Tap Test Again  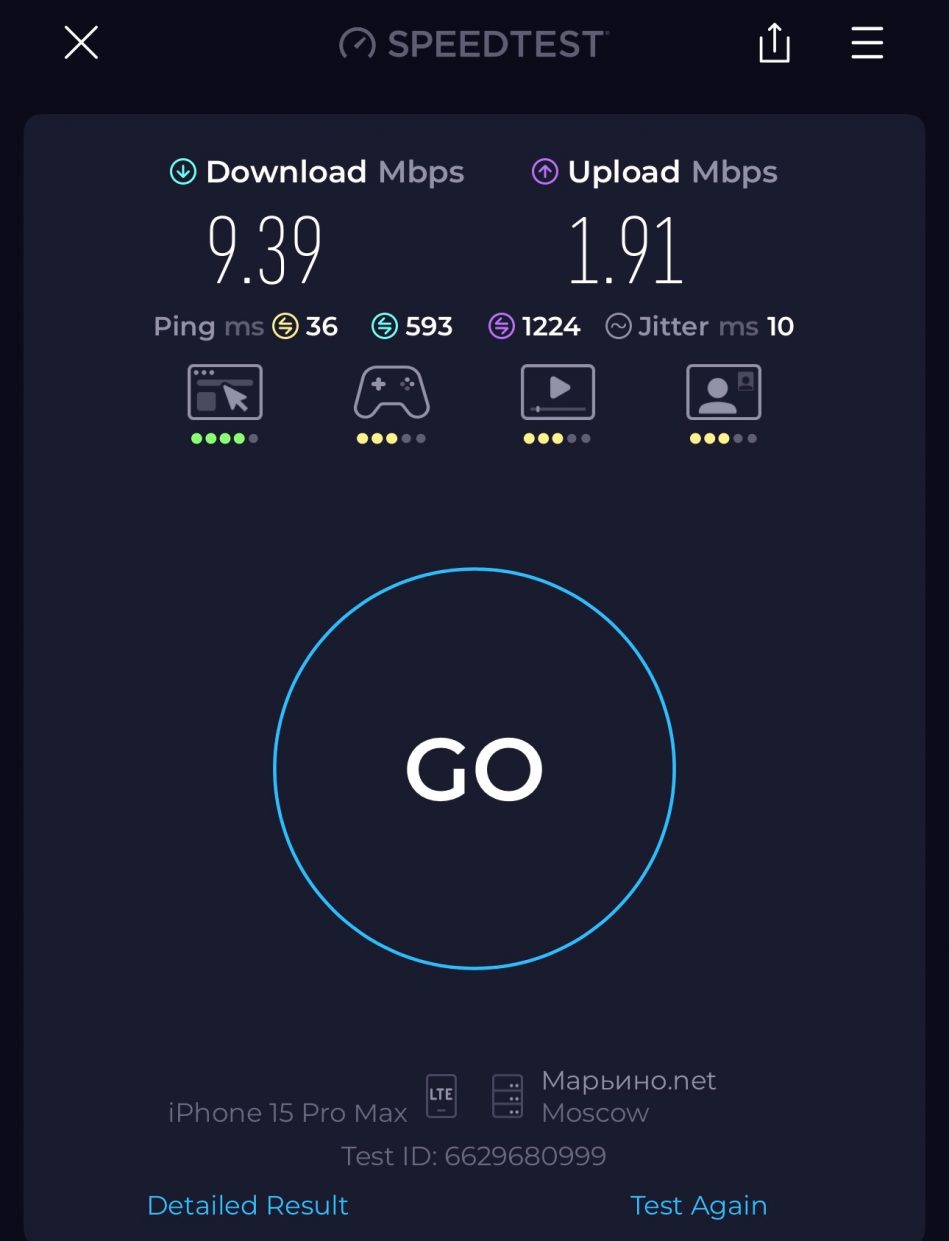[698, 1205]
